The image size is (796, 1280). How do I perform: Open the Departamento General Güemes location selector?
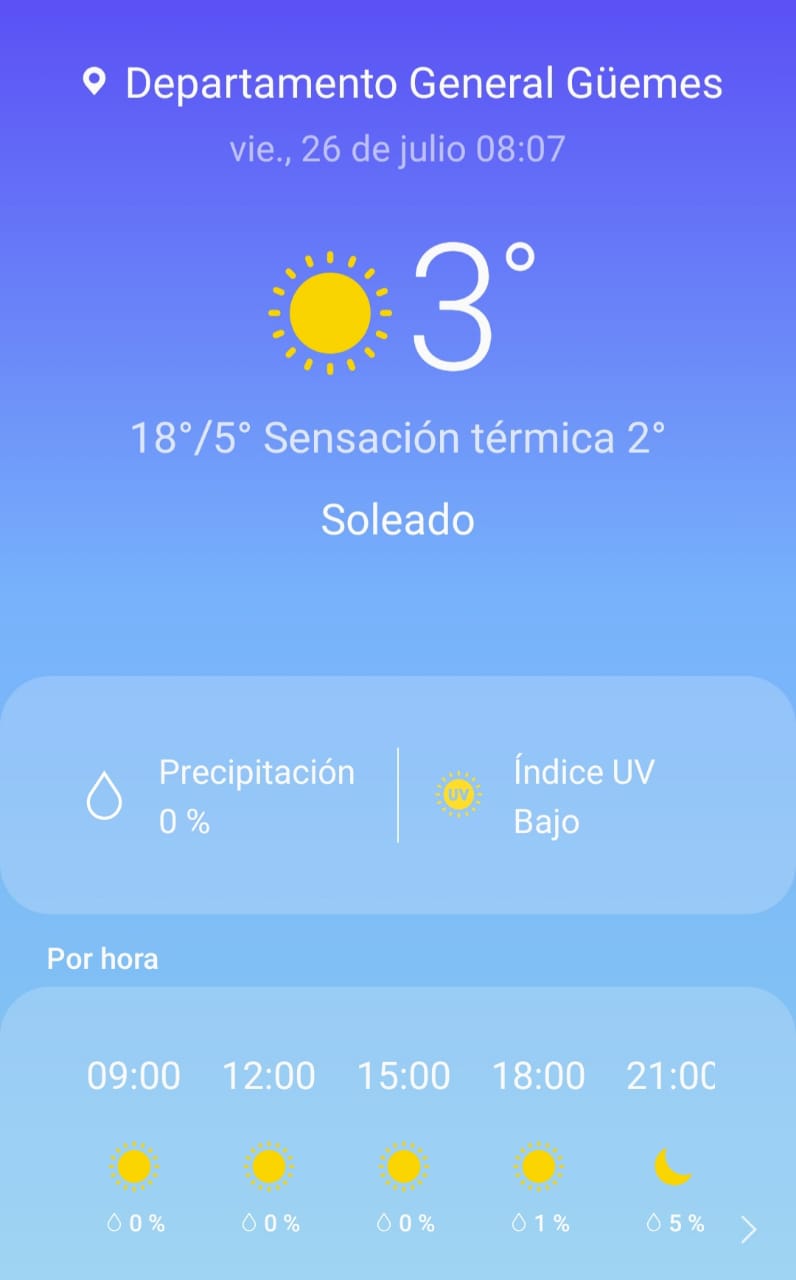402,83
